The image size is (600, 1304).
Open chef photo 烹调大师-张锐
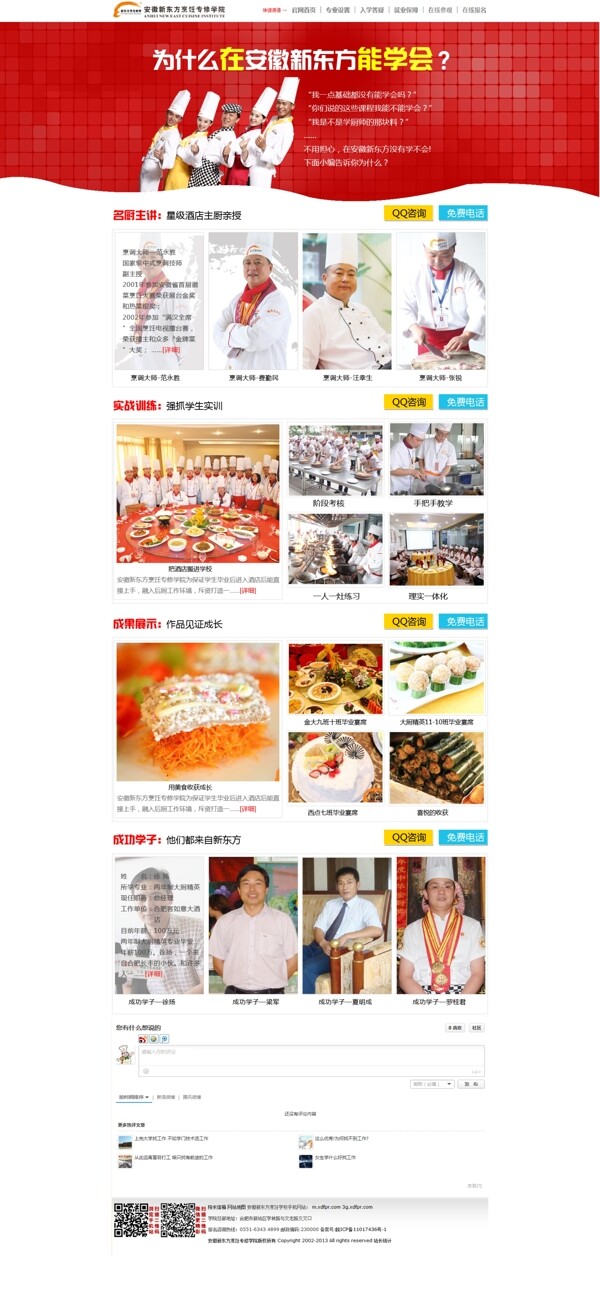[x=441, y=301]
